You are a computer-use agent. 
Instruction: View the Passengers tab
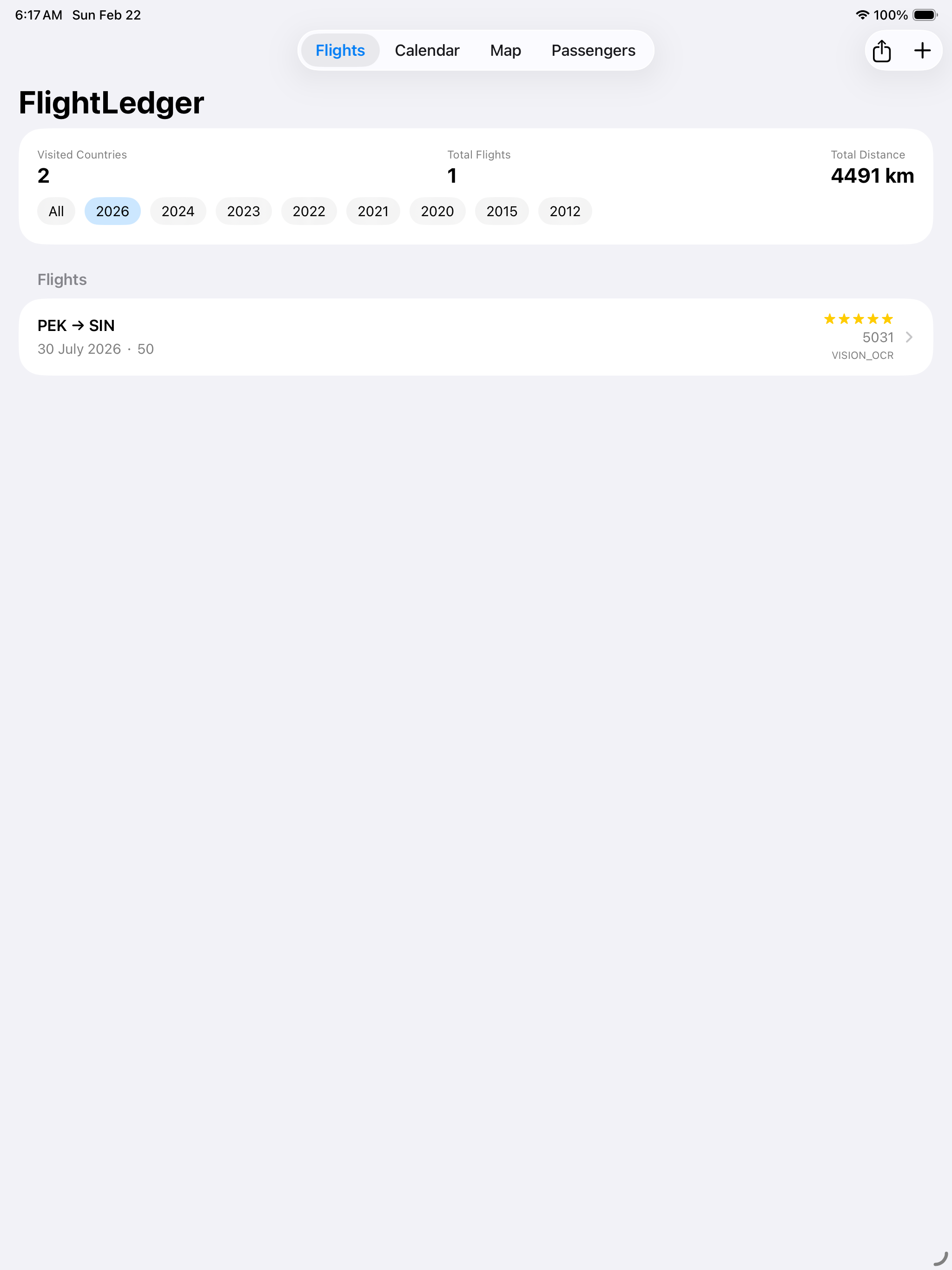(x=593, y=51)
